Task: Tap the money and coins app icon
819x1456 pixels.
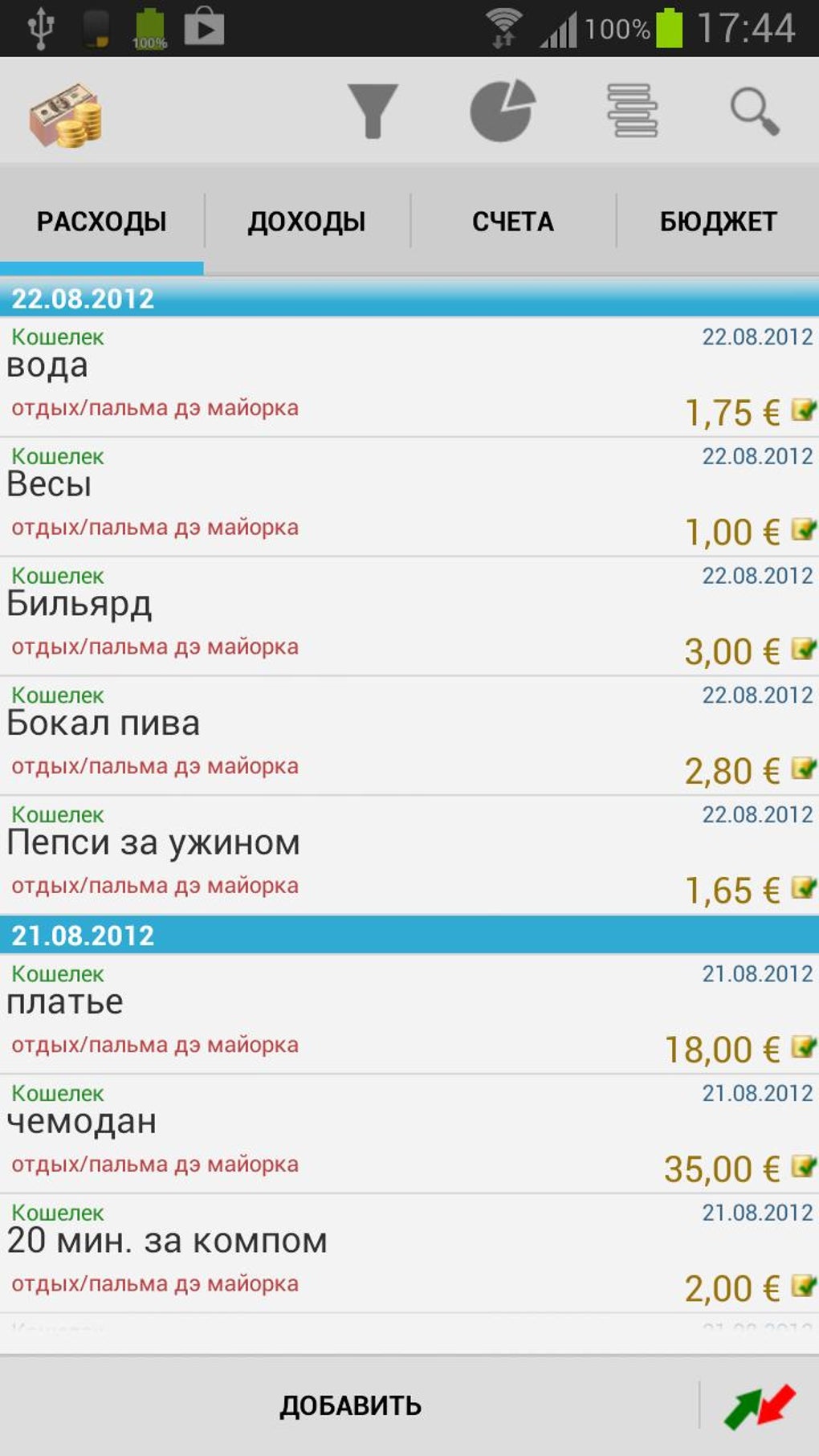Action: tap(66, 116)
